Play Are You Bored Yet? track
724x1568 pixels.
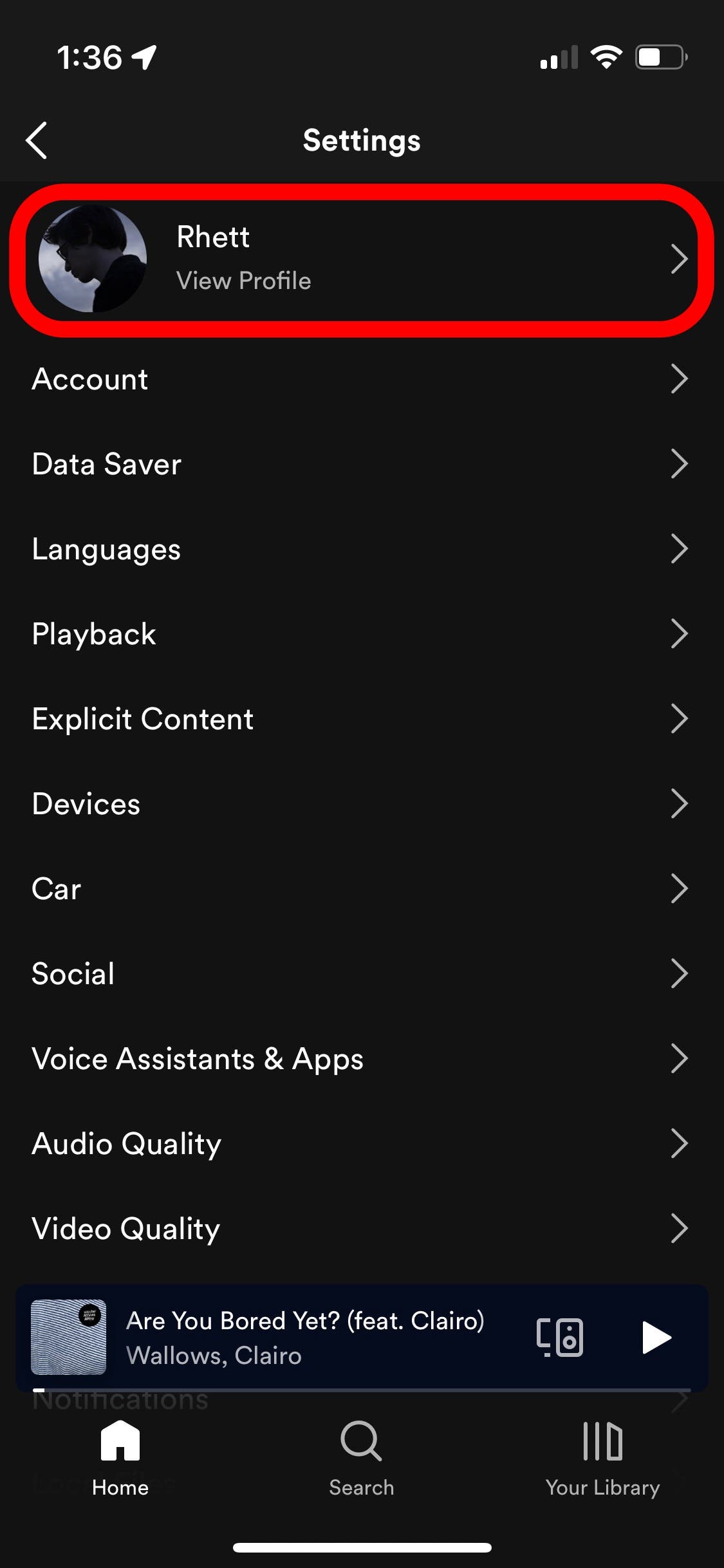[656, 1338]
